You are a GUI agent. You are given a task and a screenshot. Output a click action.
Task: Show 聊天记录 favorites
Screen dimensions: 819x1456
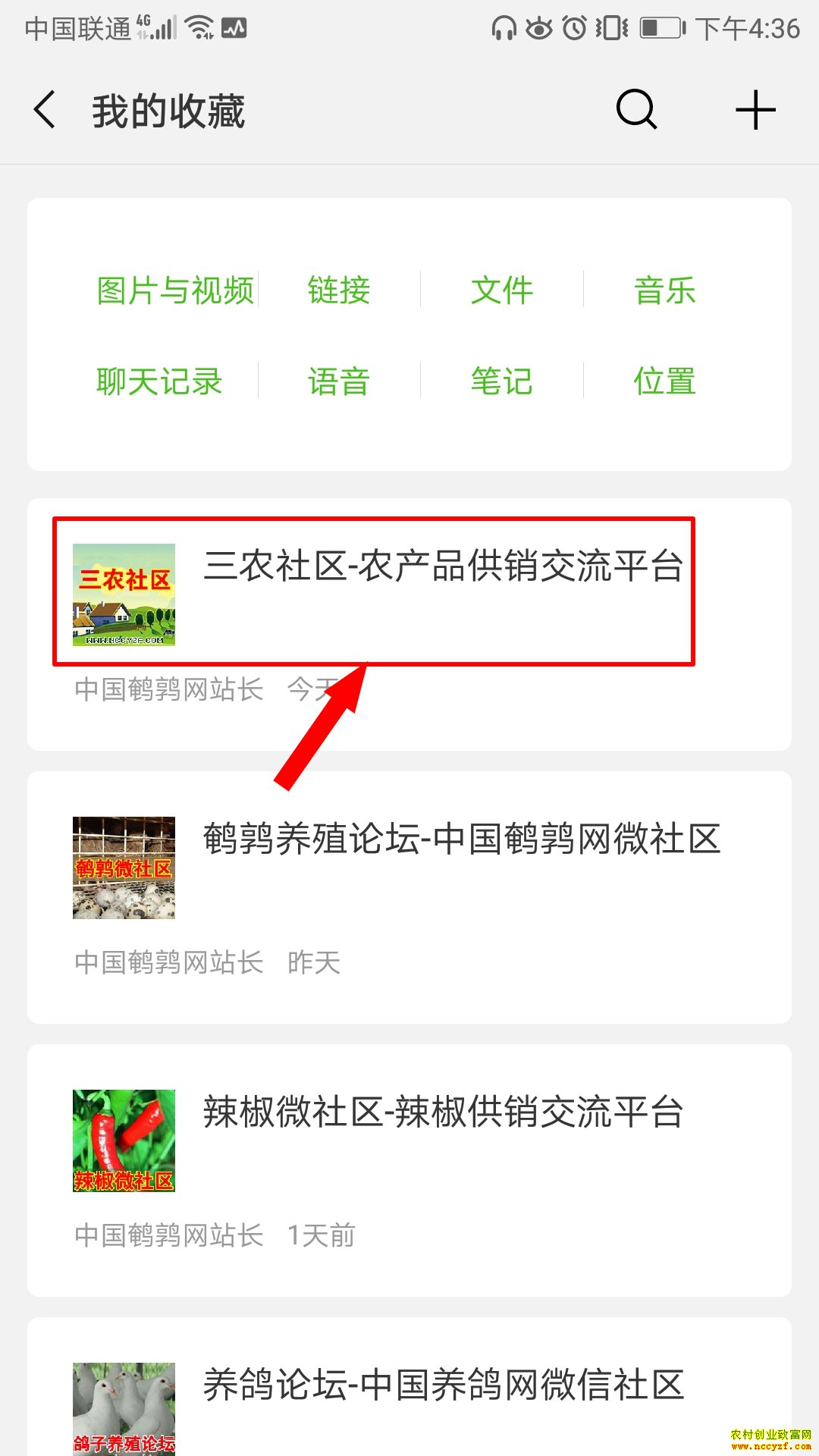[159, 381]
